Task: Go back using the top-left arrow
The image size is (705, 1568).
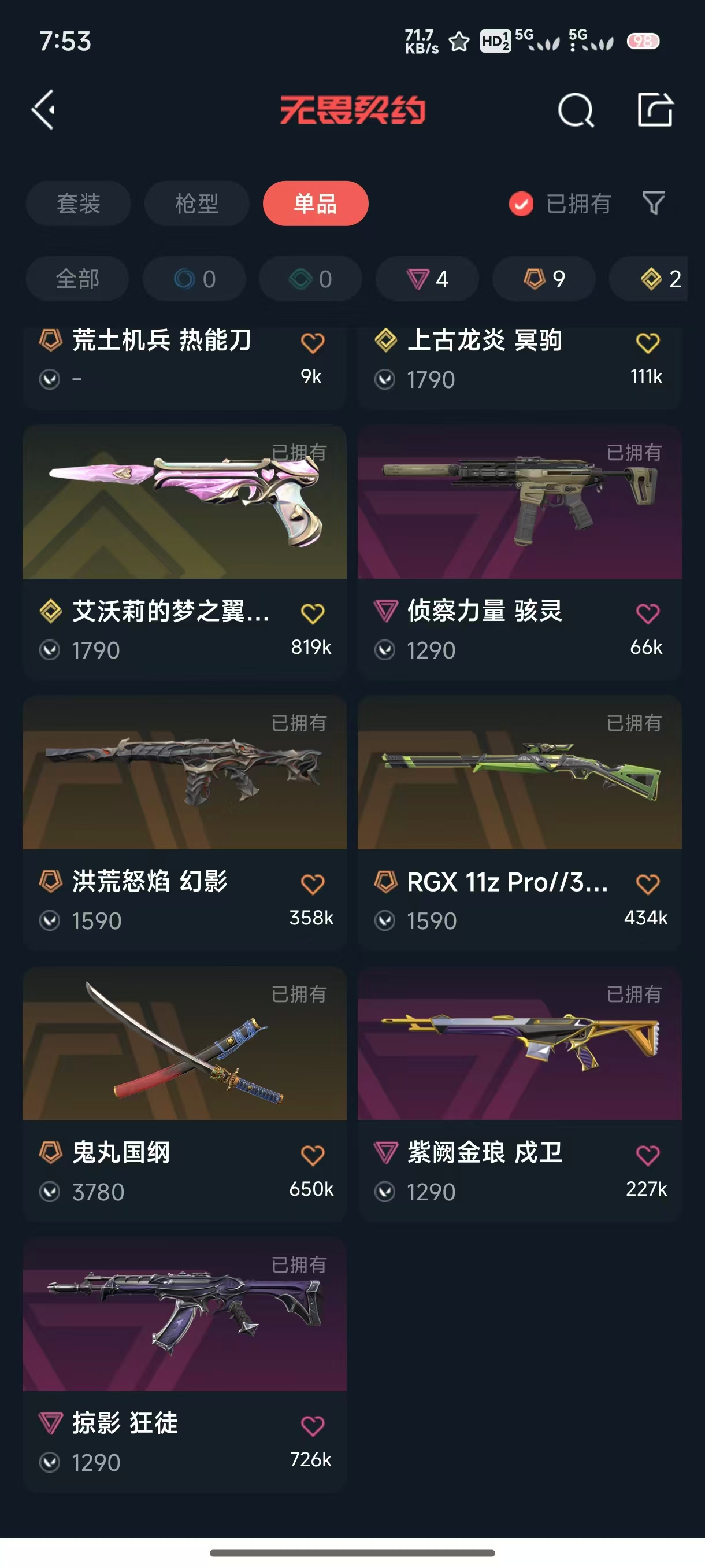Action: (44, 110)
